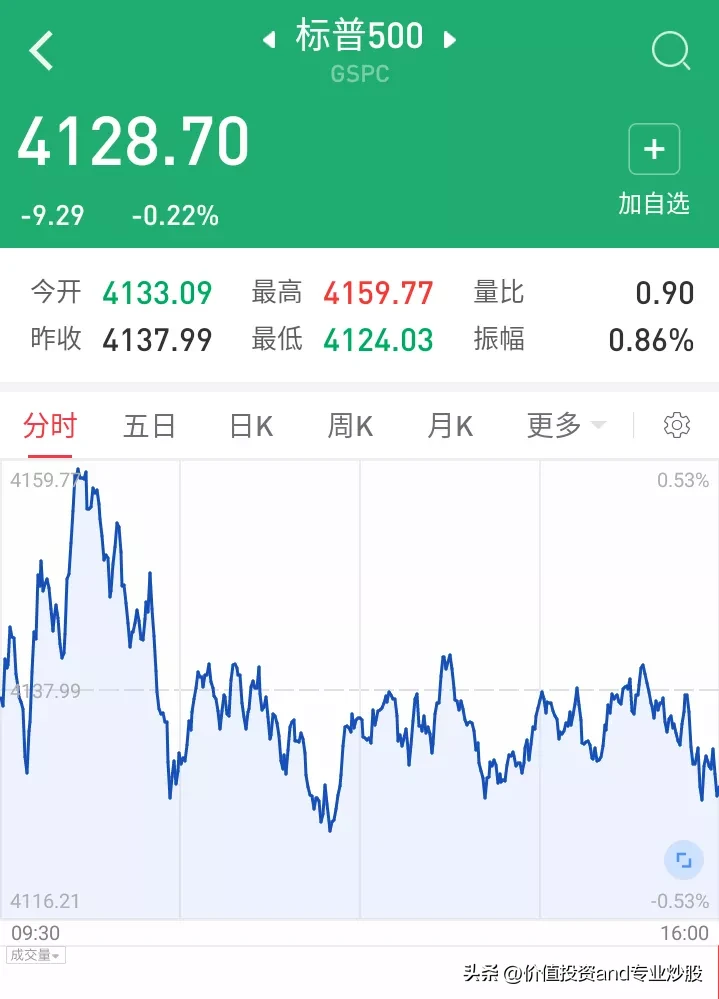Open chart settings gear icon

tap(677, 426)
